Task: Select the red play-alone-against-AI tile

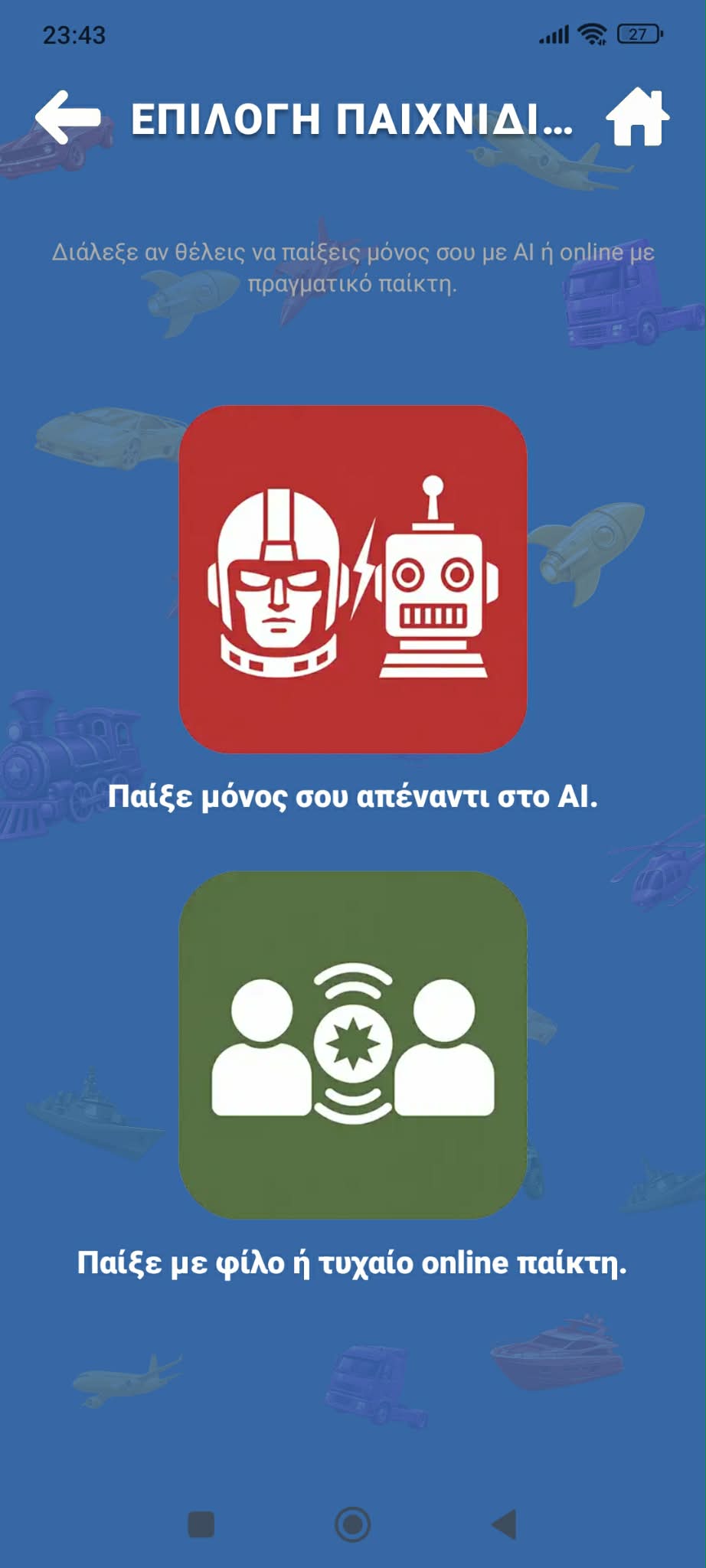Action: 353,580
